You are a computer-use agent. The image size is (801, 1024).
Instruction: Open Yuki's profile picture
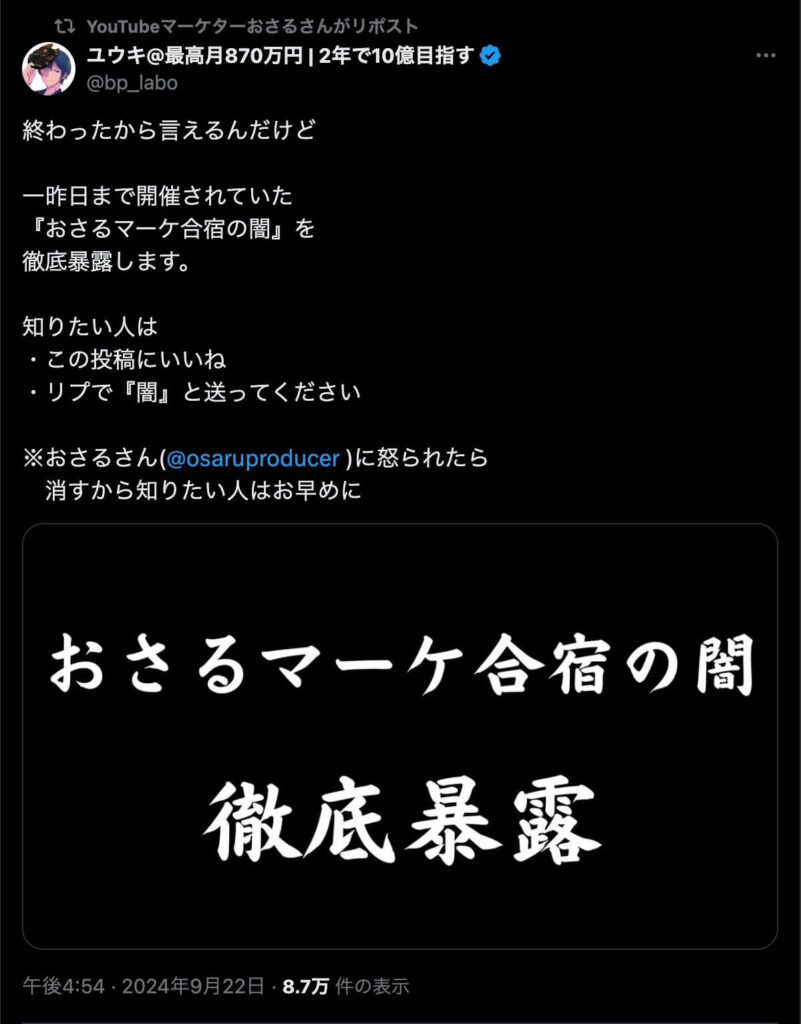48,69
